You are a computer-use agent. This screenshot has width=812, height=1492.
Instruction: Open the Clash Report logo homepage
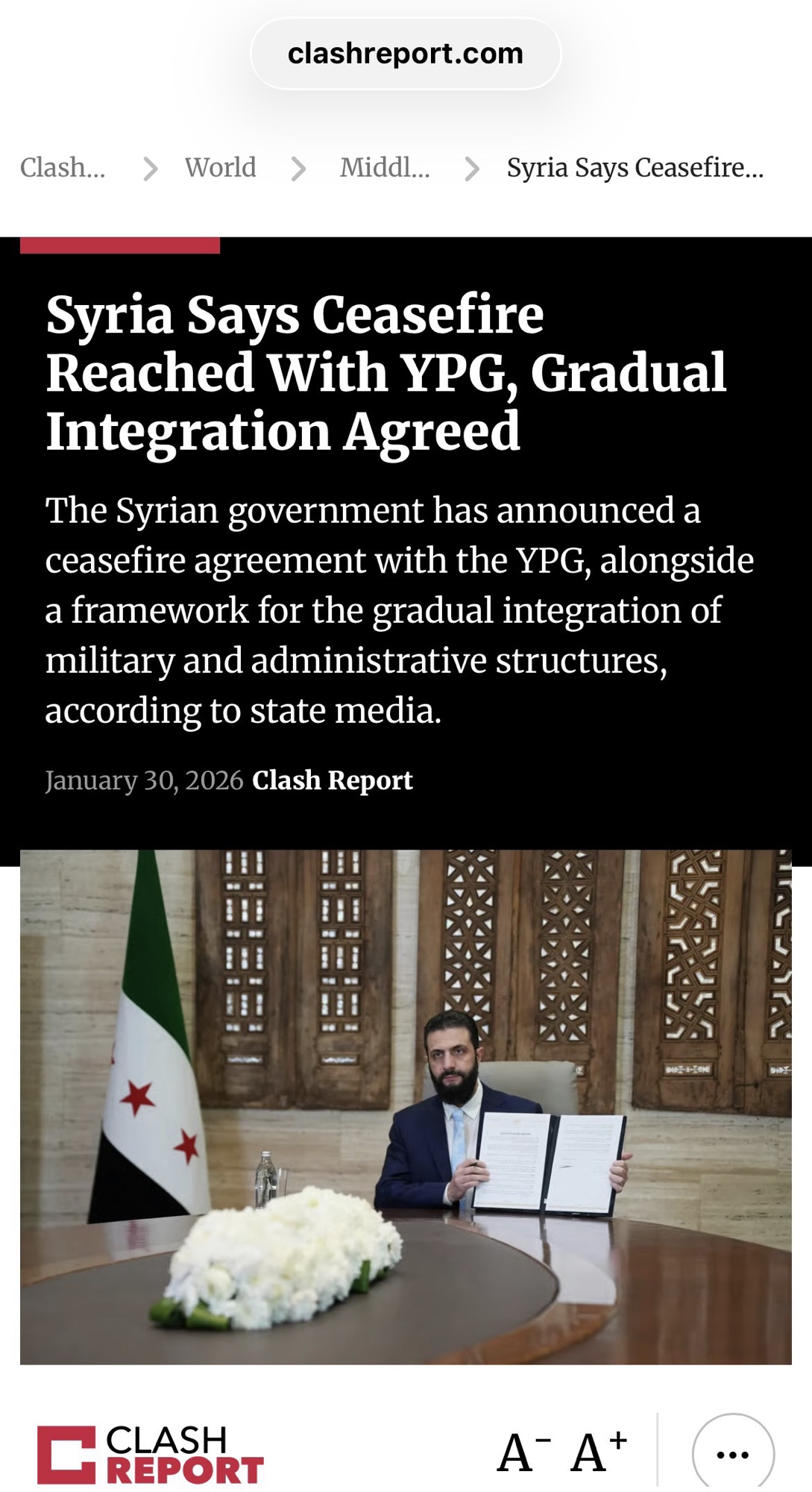(x=151, y=1455)
